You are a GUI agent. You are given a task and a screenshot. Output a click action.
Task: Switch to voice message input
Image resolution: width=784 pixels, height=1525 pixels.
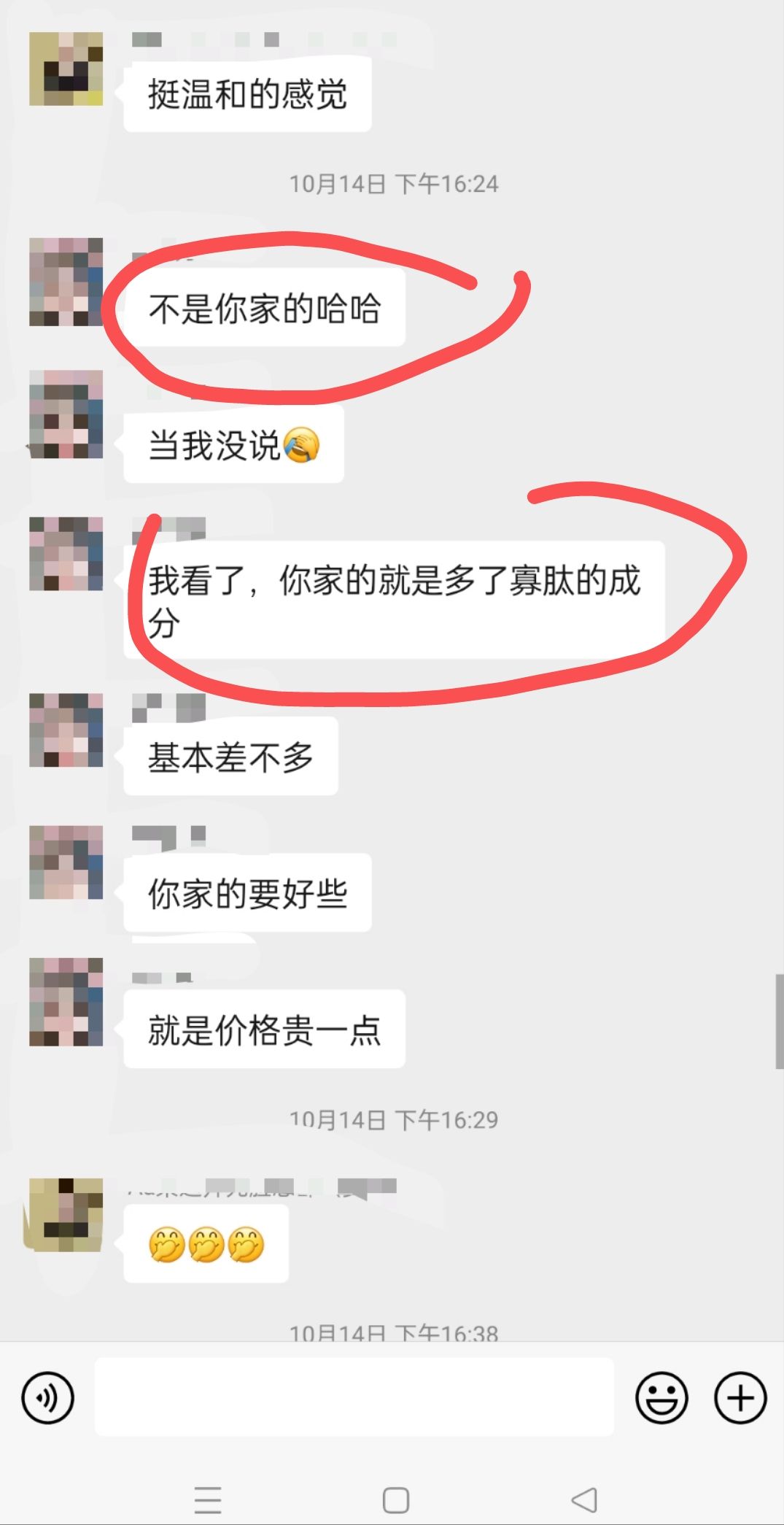[x=48, y=1398]
